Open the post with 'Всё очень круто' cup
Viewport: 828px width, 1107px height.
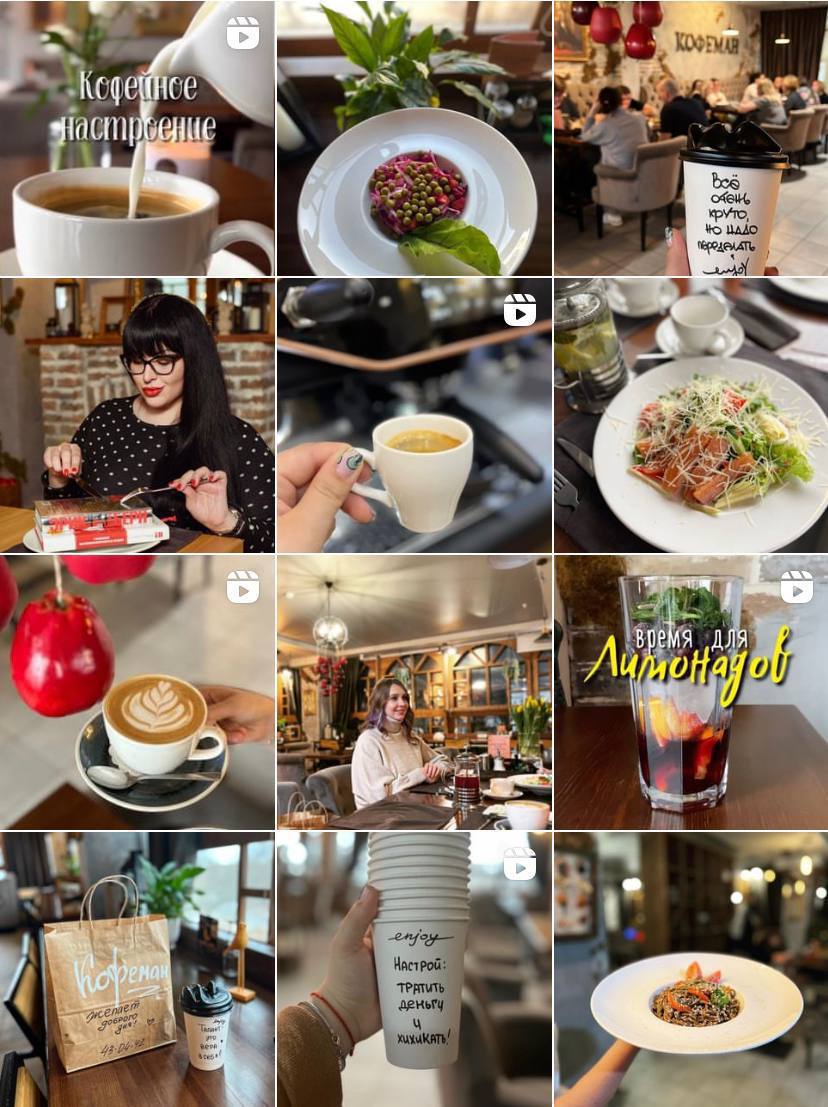(x=691, y=138)
